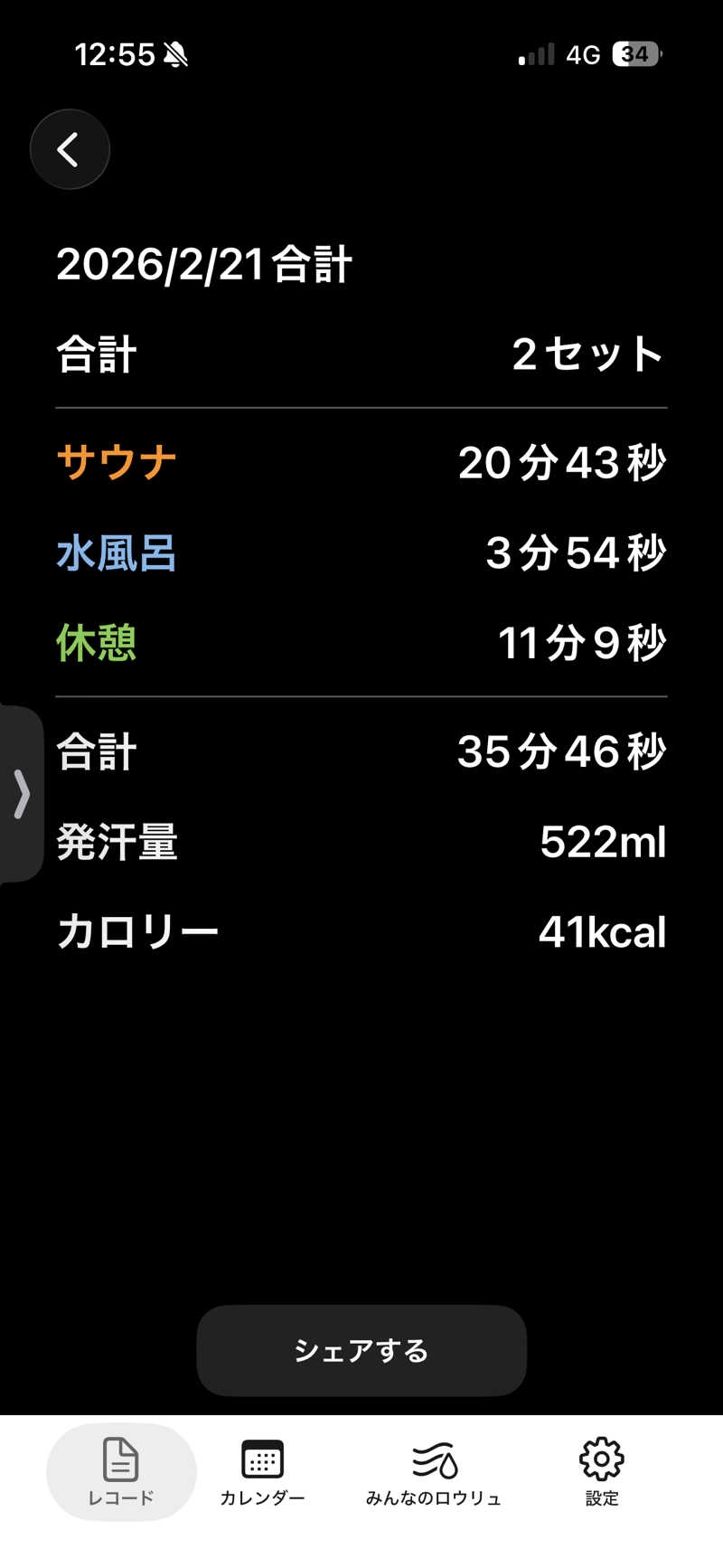Switch to the カレンダー tab
The width and height of the screenshot is (723, 1568).
click(263, 1471)
